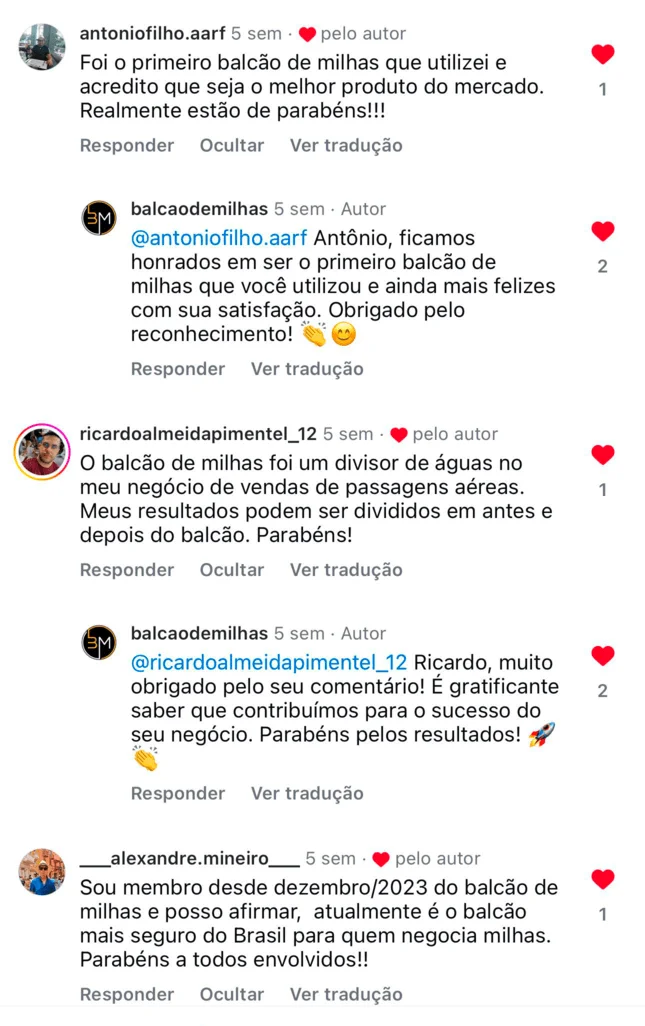
Task: Reply to antoniofilho.aarf's comment
Action: coord(127,146)
